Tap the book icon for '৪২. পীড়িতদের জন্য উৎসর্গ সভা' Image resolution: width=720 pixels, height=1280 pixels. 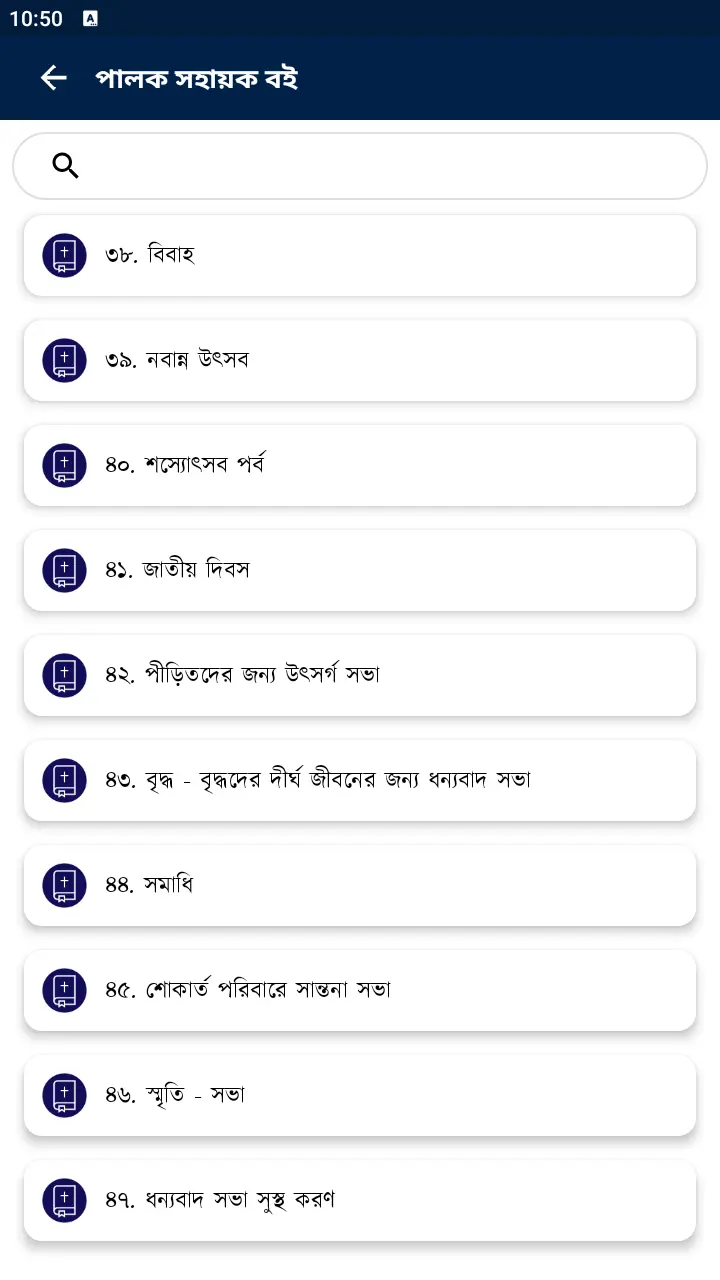pyautogui.click(x=63, y=675)
